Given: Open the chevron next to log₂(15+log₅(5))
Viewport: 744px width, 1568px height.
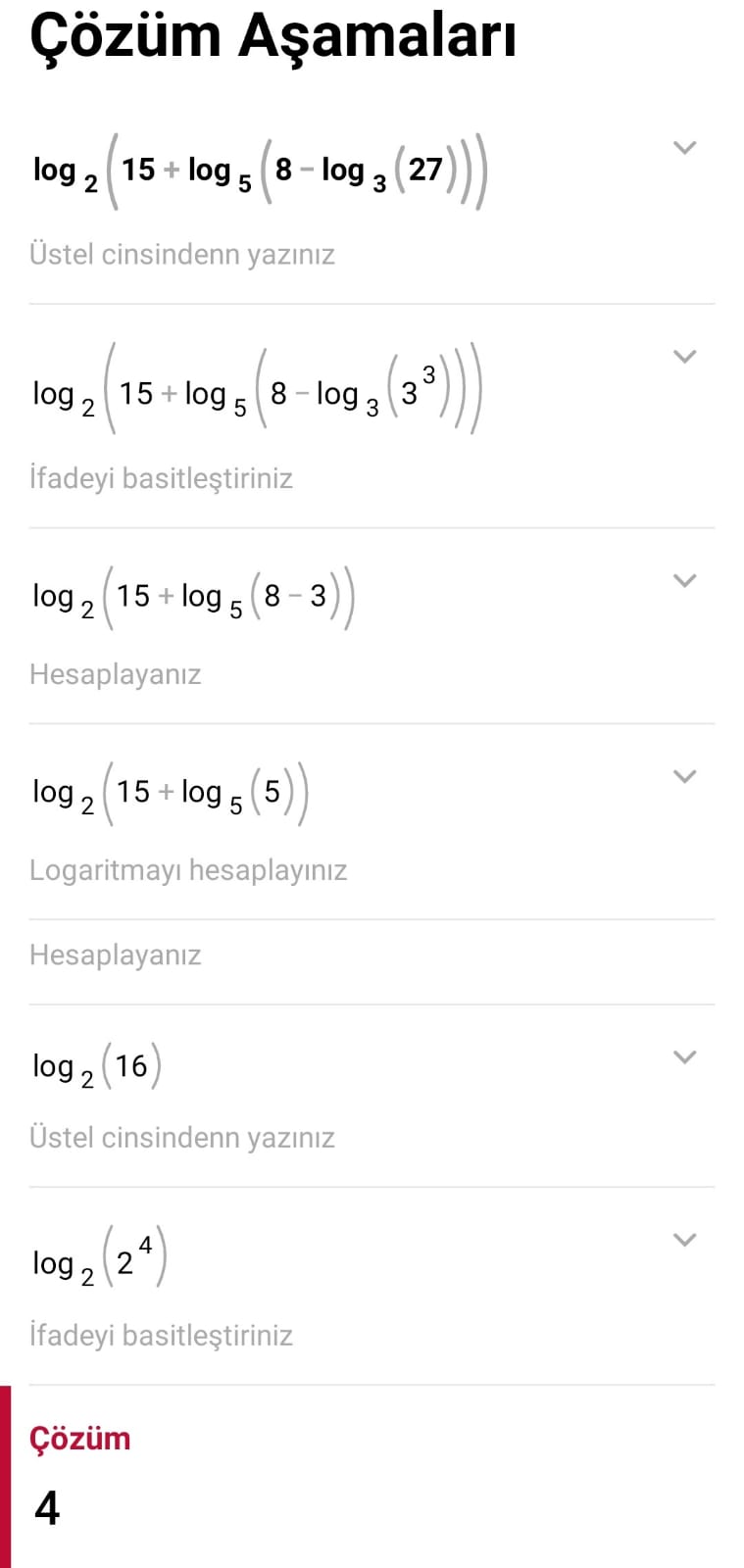Looking at the screenshot, I should (684, 776).
